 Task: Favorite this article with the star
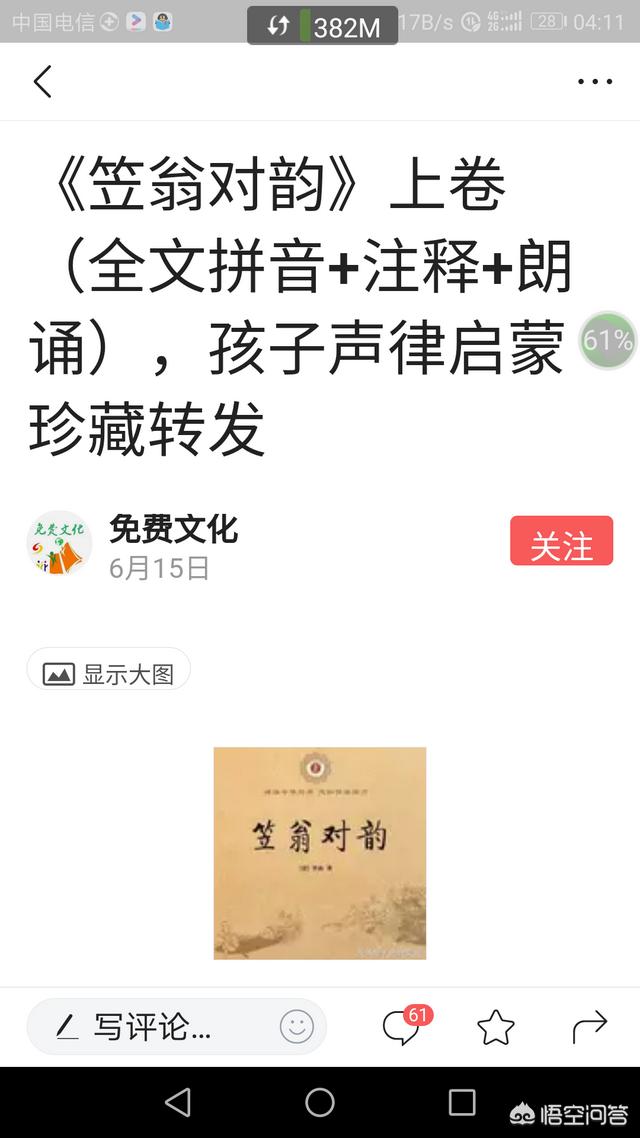coord(495,1026)
